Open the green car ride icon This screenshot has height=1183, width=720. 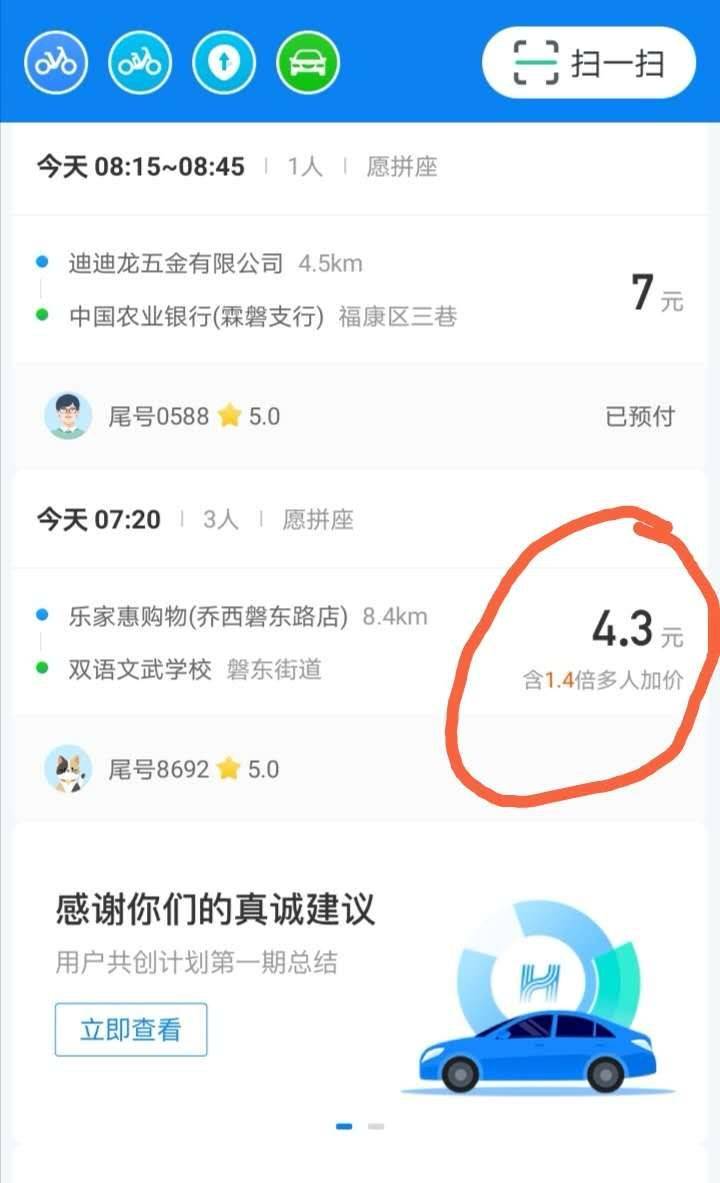(308, 62)
